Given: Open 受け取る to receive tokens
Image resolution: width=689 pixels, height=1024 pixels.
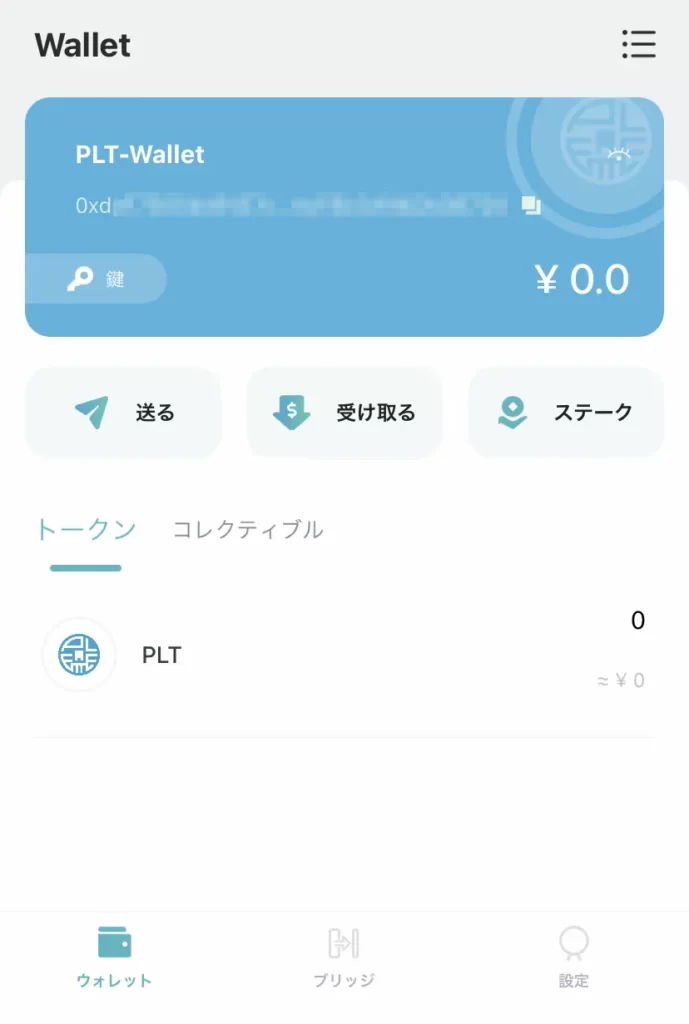Looking at the screenshot, I should point(344,412).
